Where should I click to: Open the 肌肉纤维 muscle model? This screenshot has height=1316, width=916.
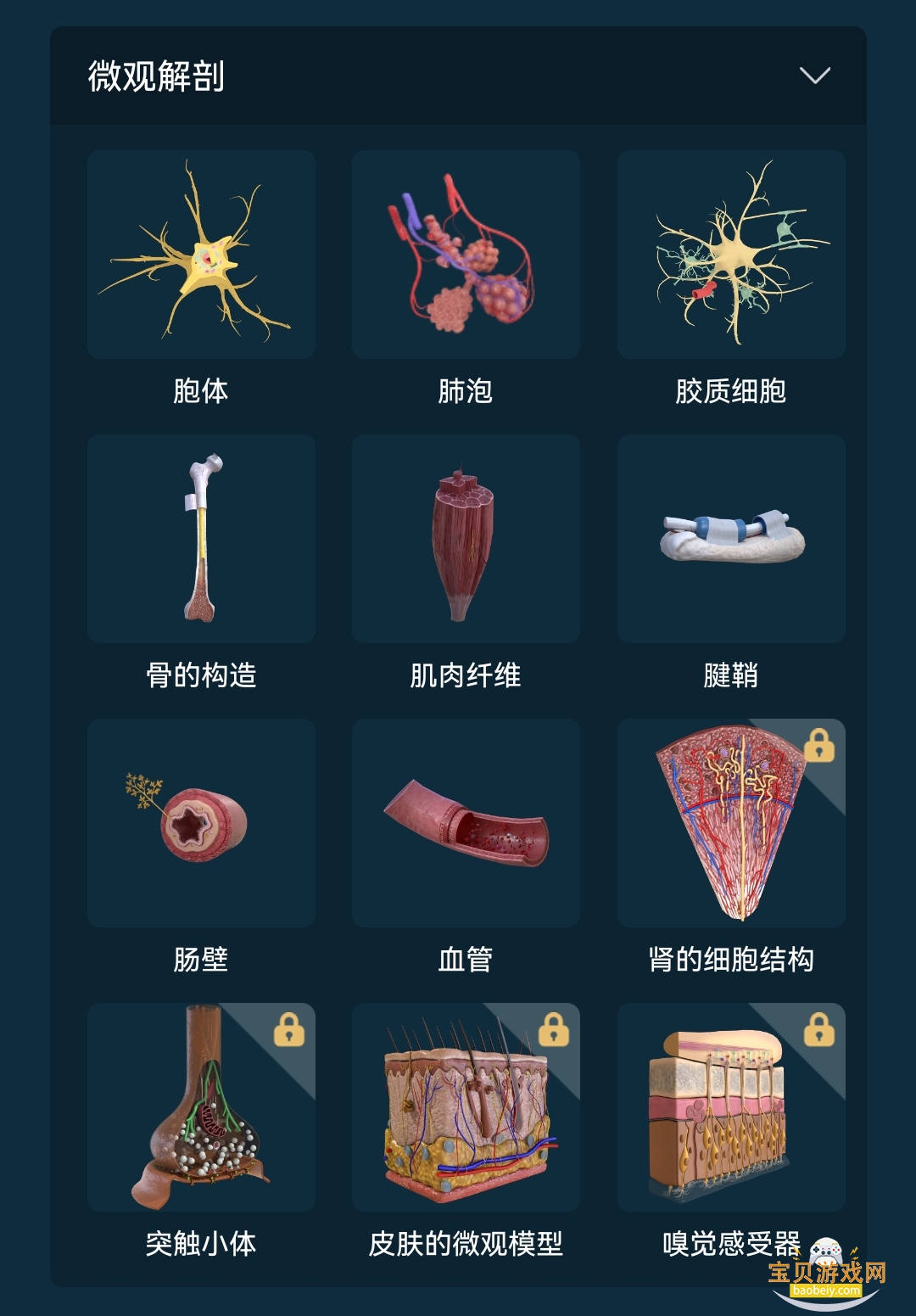[466, 539]
